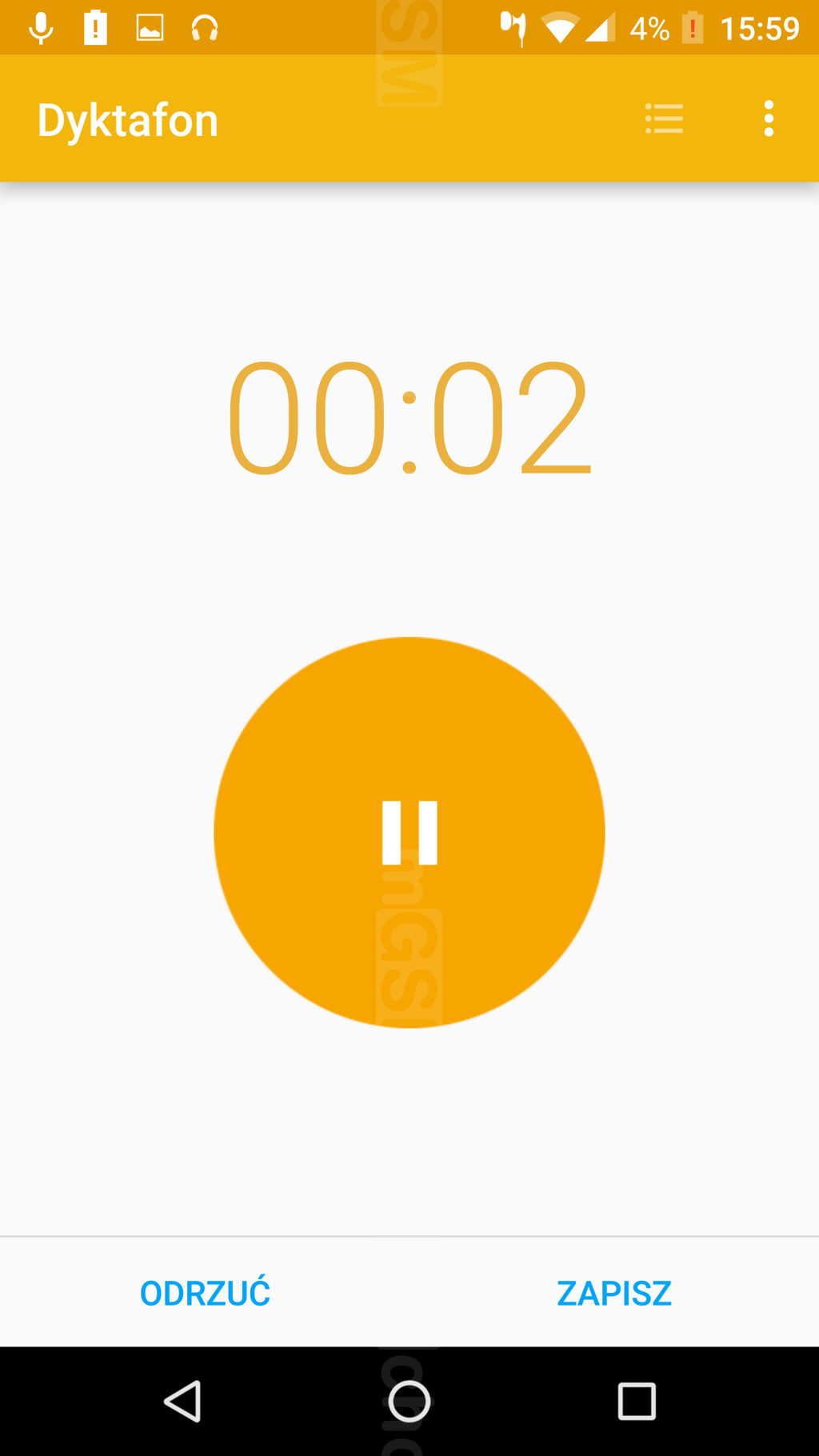This screenshot has height=1456, width=819.
Task: Open the recordings list icon
Action: tap(664, 118)
